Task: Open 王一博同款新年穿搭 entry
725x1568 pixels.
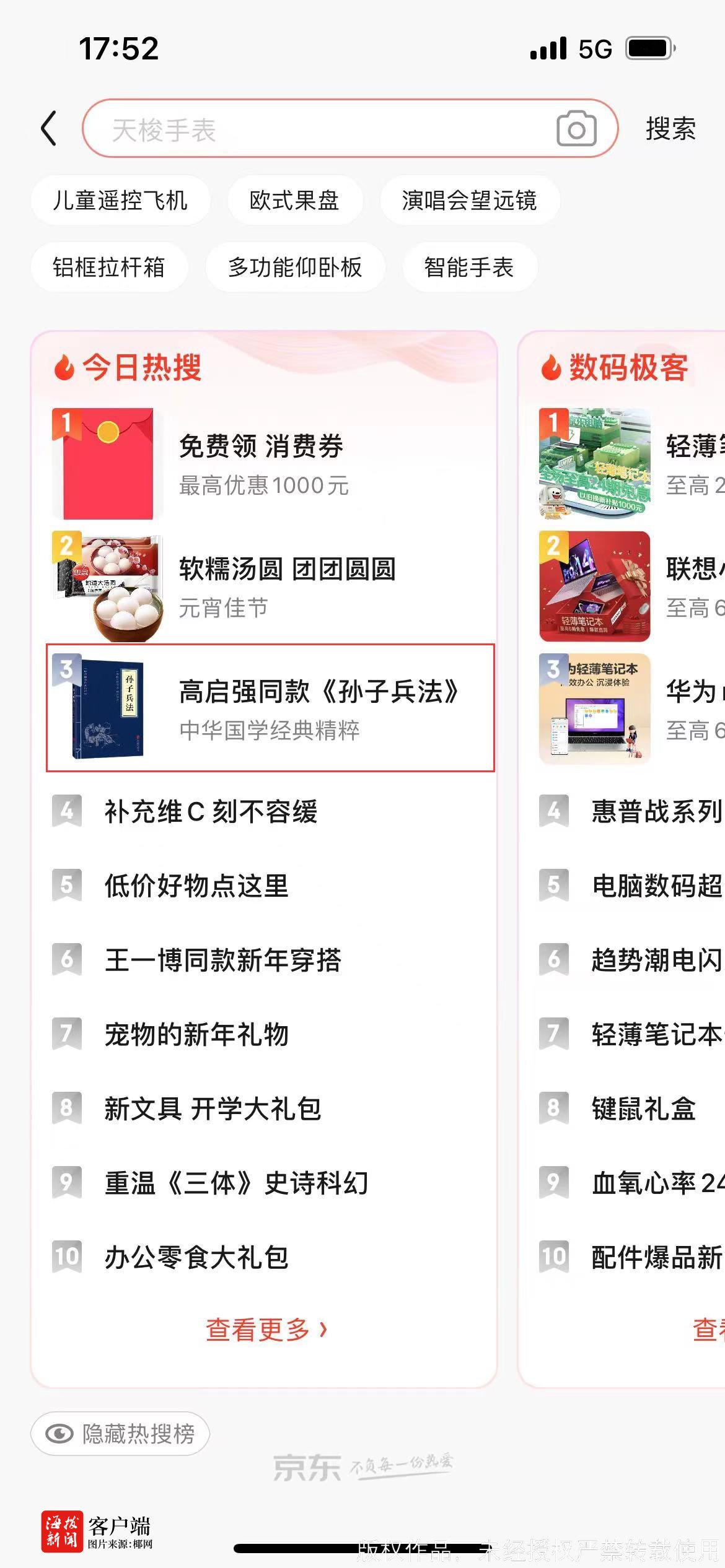Action: pyautogui.click(x=223, y=960)
